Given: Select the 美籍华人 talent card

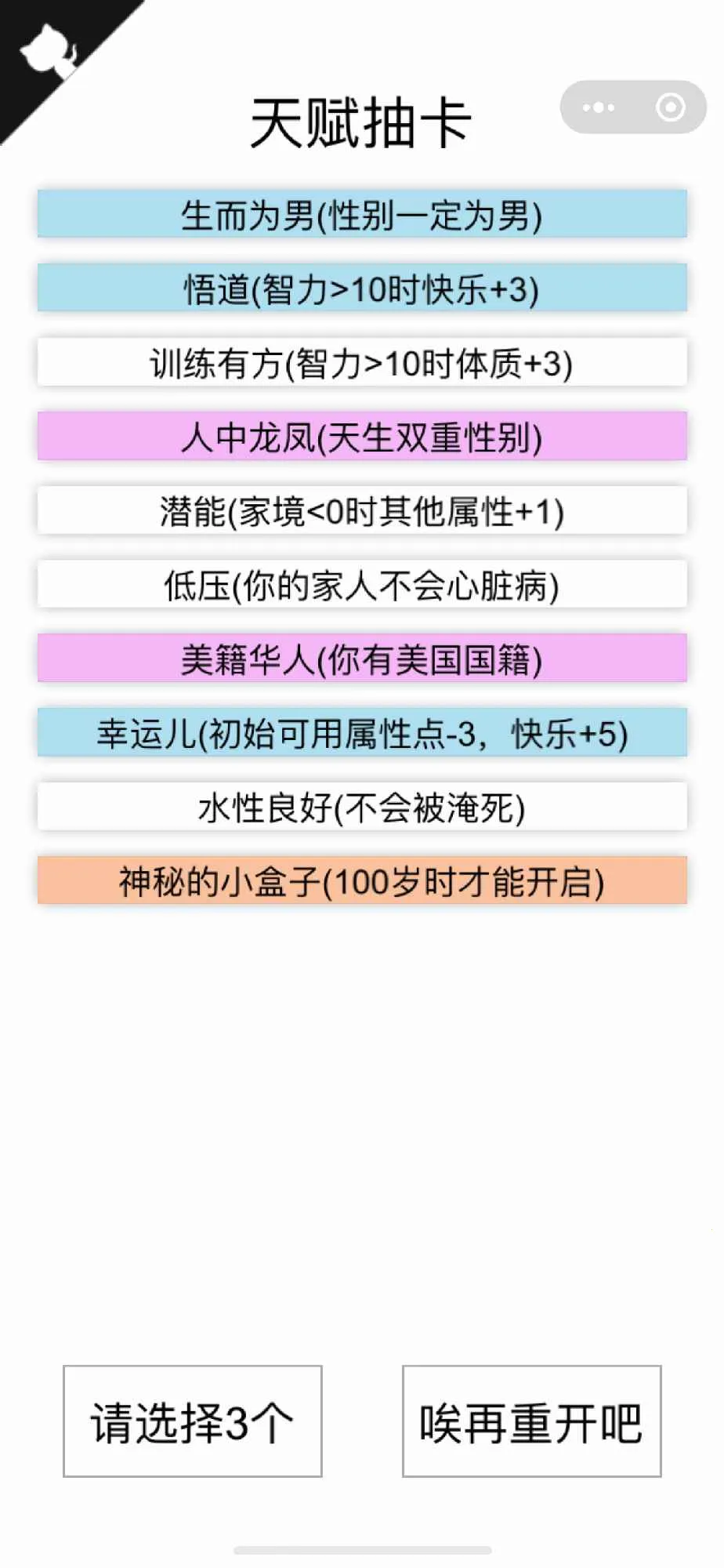Looking at the screenshot, I should 362,659.
